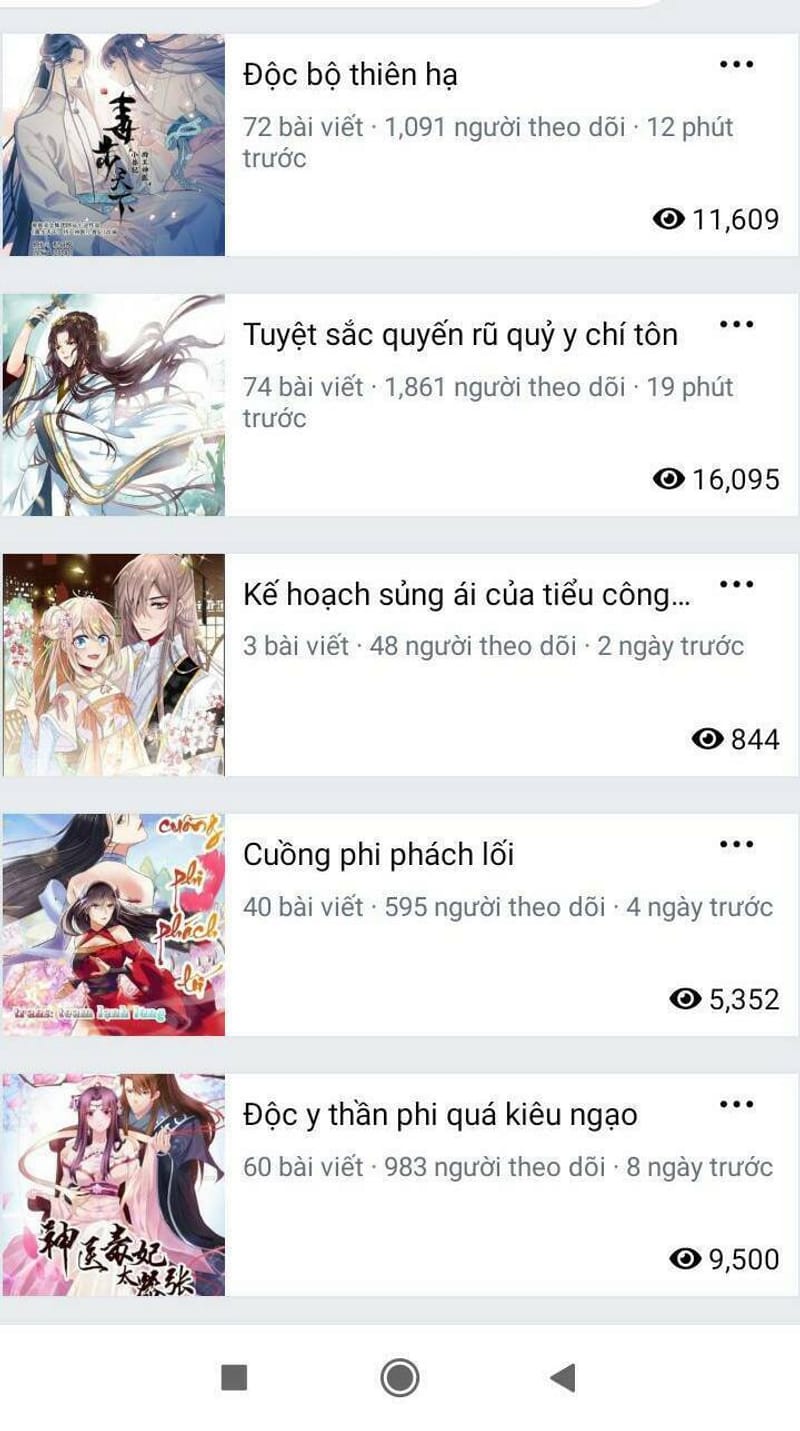Select the Kế hoạch sủng ái của tiểu công series
Image resolution: width=800 pixels, height=1431 pixels.
[x=466, y=595]
